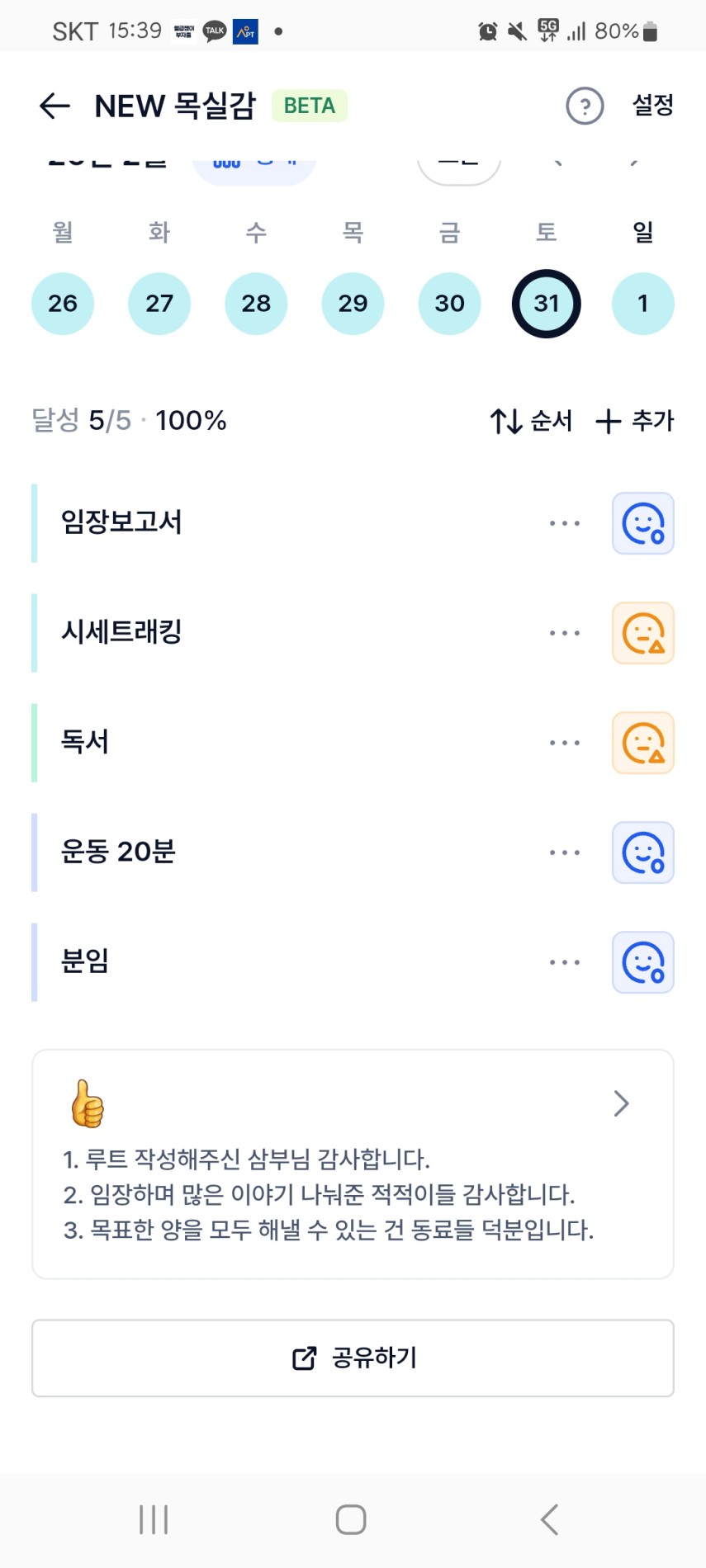This screenshot has height=1568, width=706.
Task: Select Sunday date 1
Action: tap(642, 304)
